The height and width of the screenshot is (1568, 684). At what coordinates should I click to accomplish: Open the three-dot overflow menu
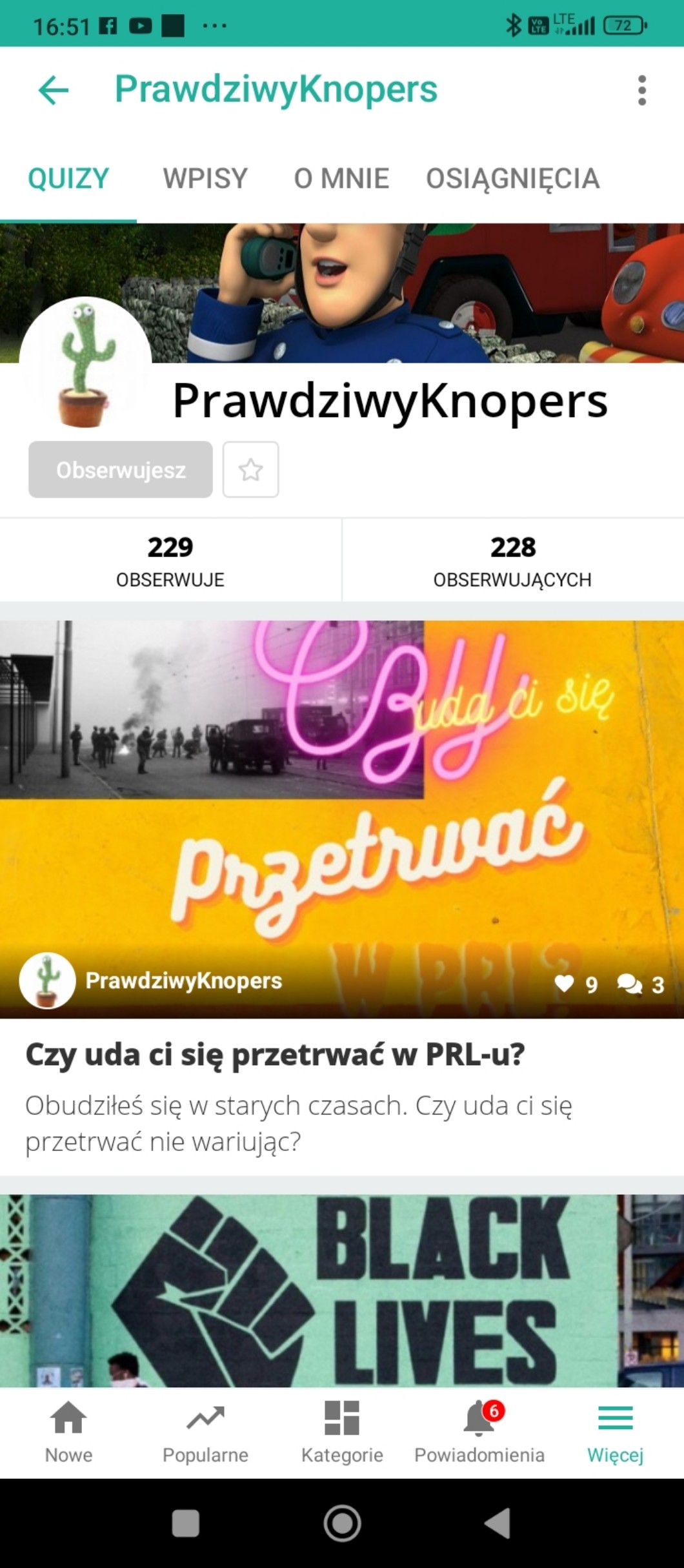pyautogui.click(x=641, y=90)
